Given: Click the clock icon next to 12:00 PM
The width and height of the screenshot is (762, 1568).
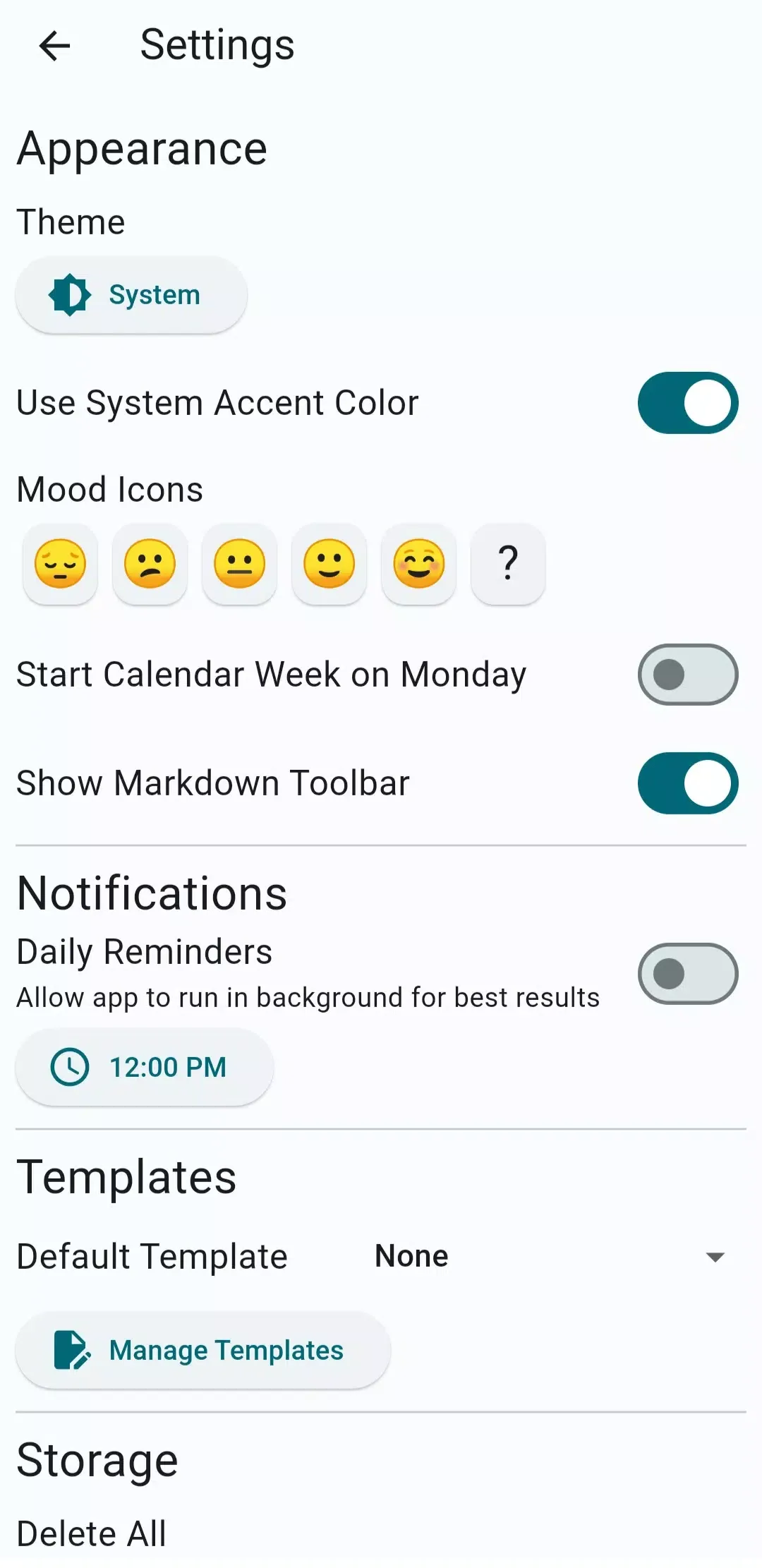Looking at the screenshot, I should (x=70, y=1068).
